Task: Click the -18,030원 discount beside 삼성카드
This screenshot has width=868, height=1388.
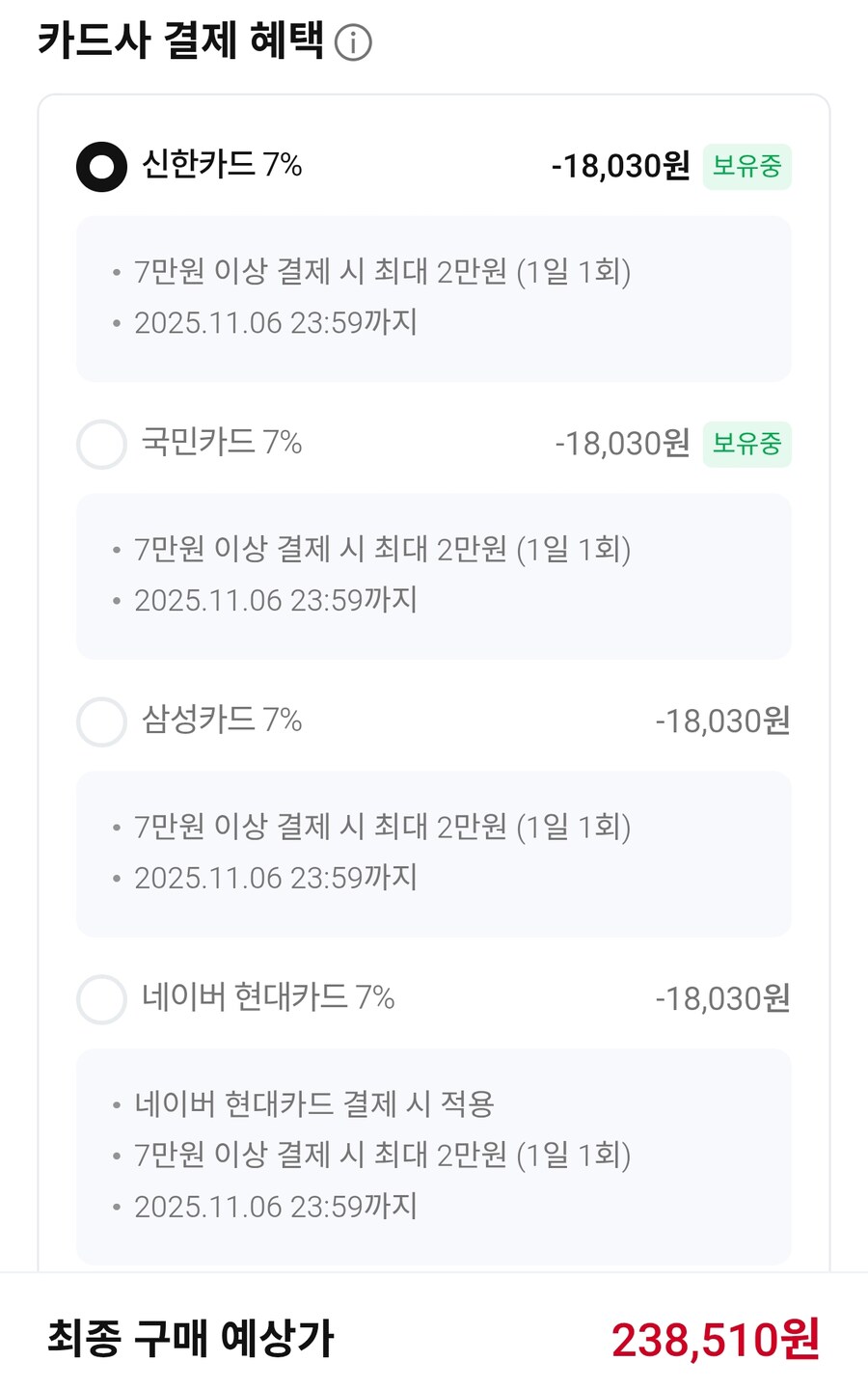Action: point(723,721)
